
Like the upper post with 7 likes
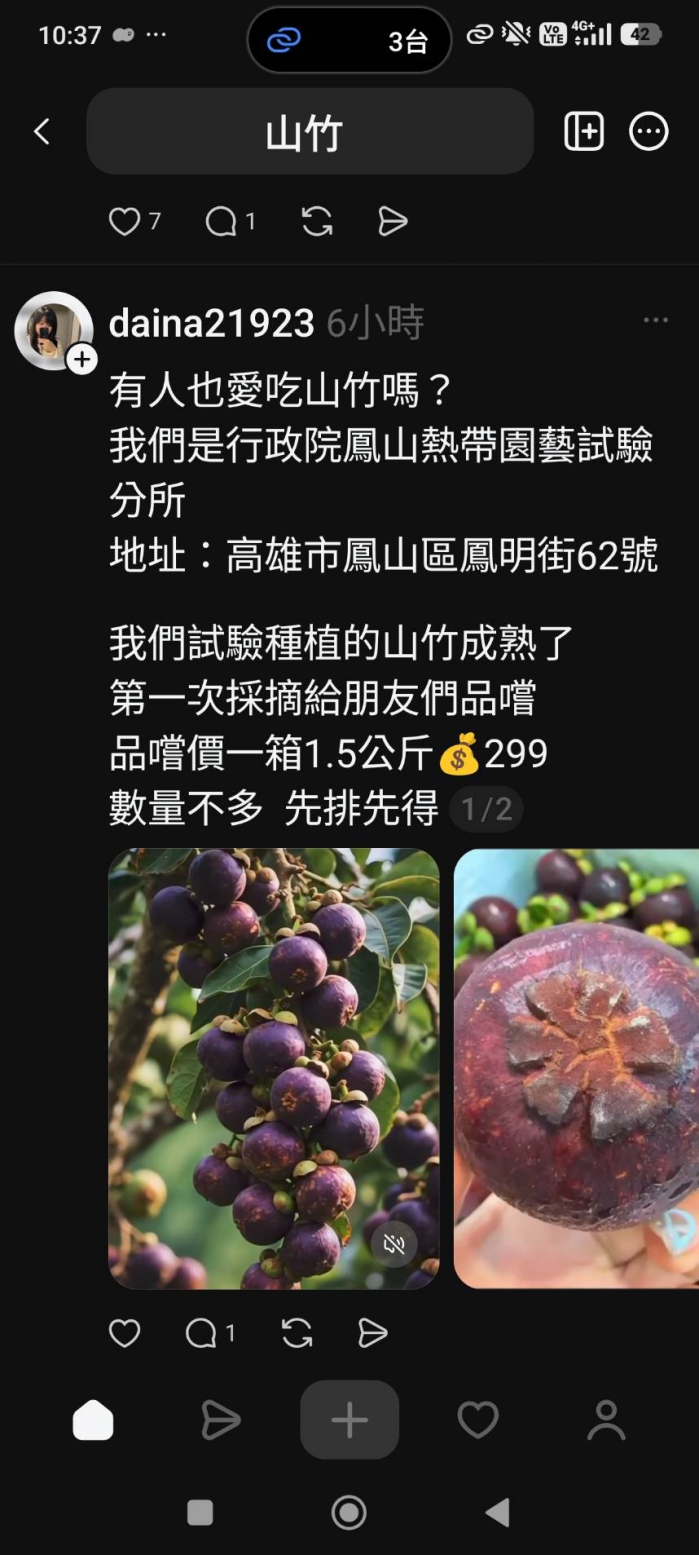[125, 222]
